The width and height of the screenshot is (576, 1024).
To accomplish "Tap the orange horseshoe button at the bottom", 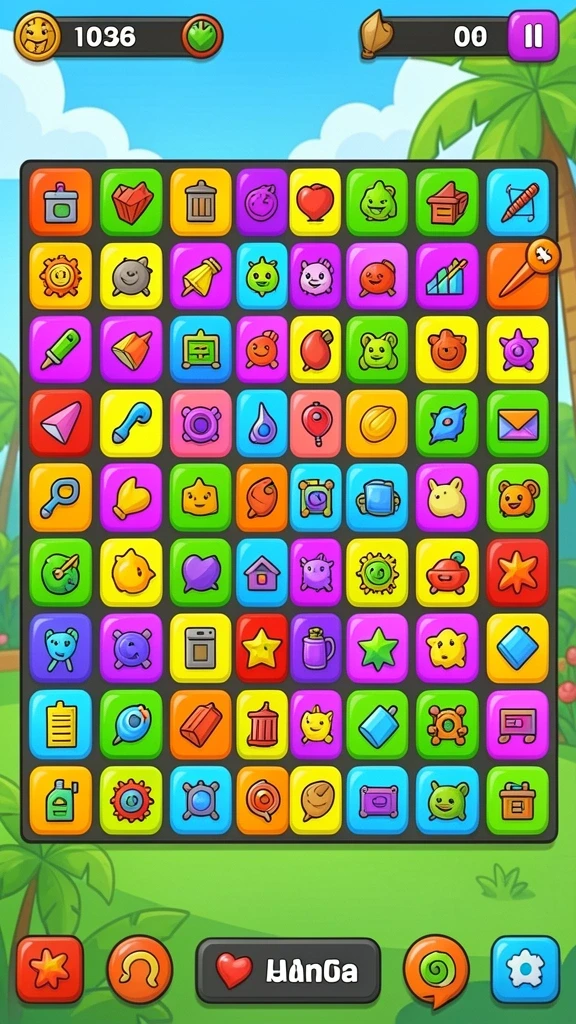I will 140,970.
